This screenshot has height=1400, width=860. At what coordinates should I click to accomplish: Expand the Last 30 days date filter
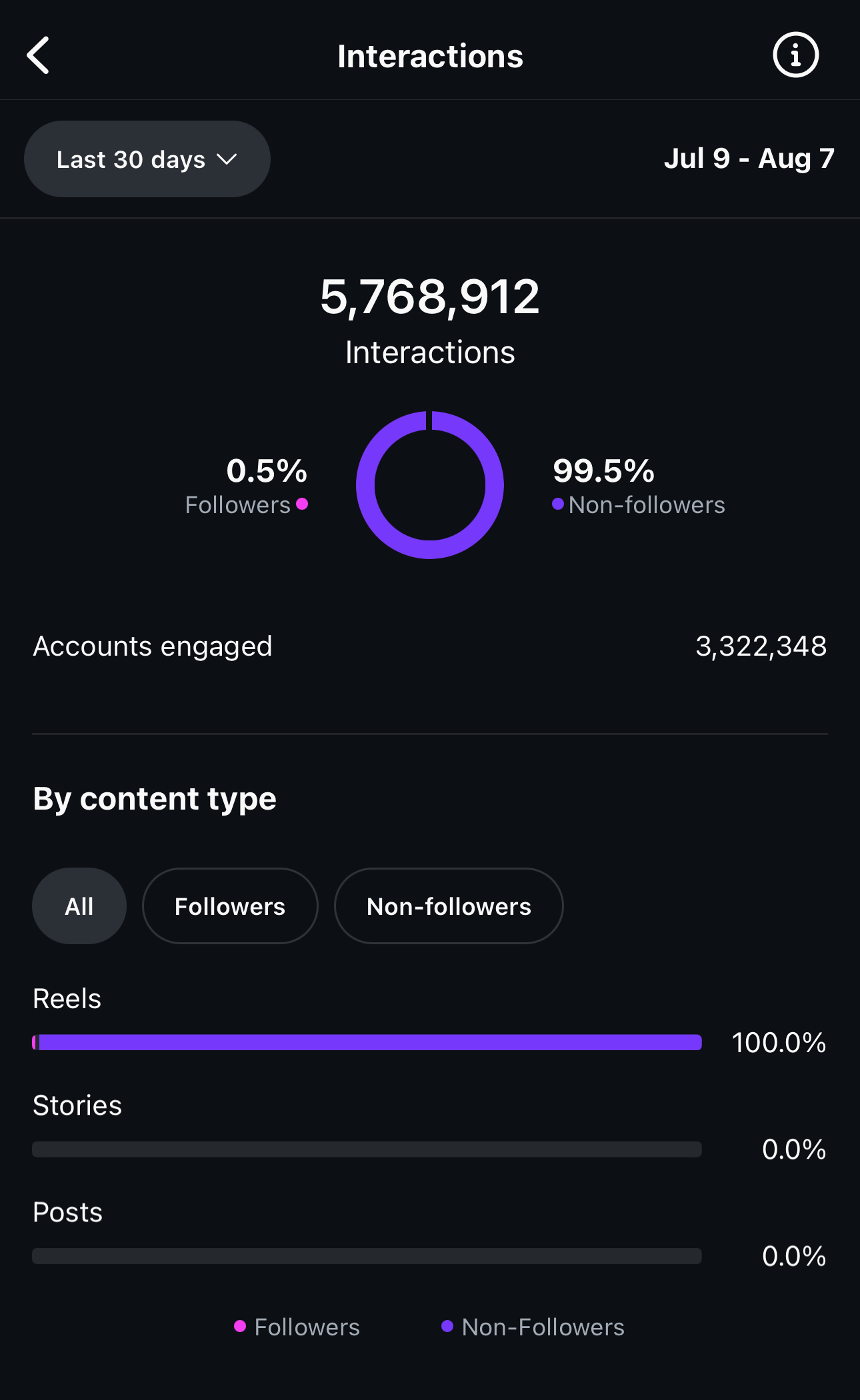click(147, 159)
